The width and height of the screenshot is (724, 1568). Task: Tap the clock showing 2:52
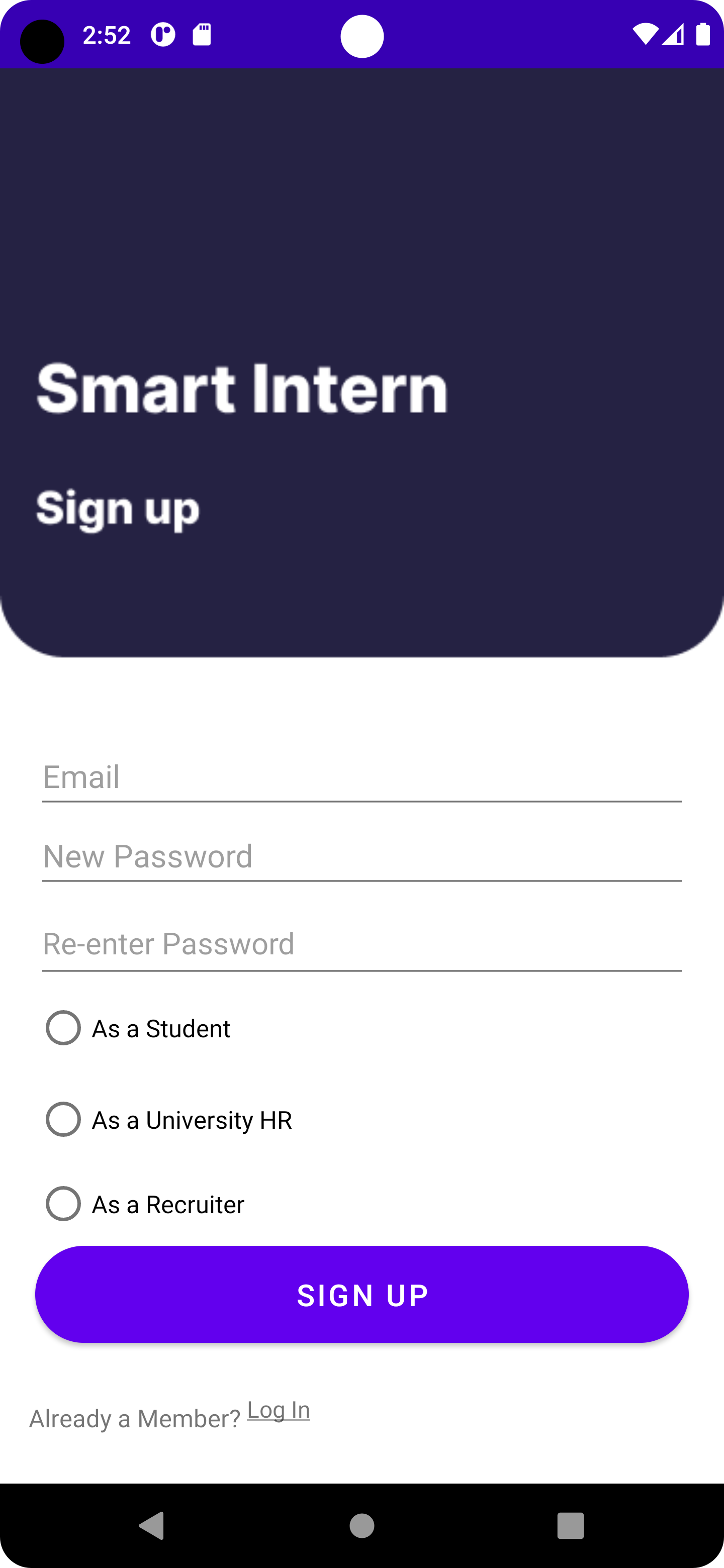point(107,35)
